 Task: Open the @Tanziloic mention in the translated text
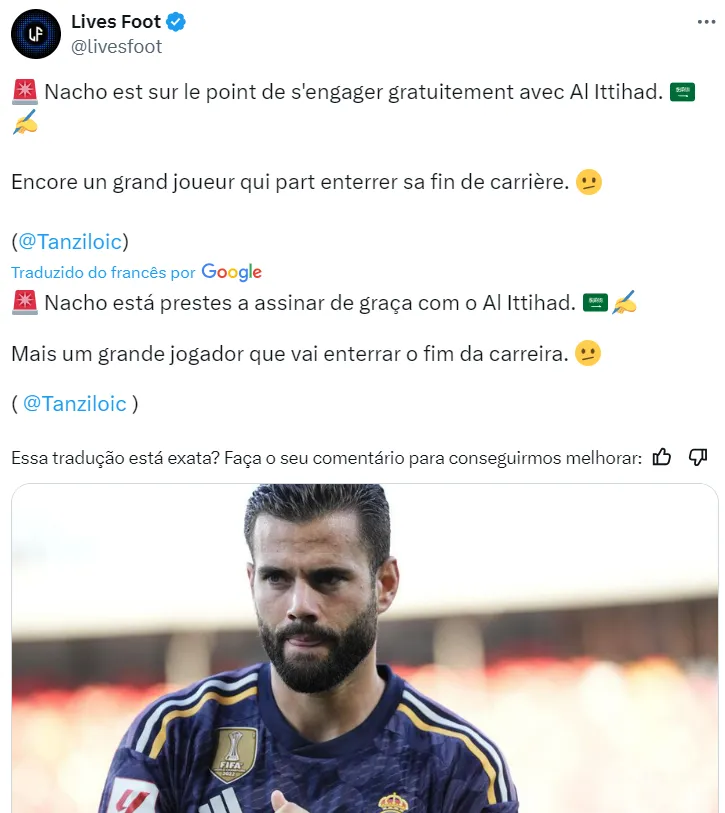pyautogui.click(x=75, y=403)
